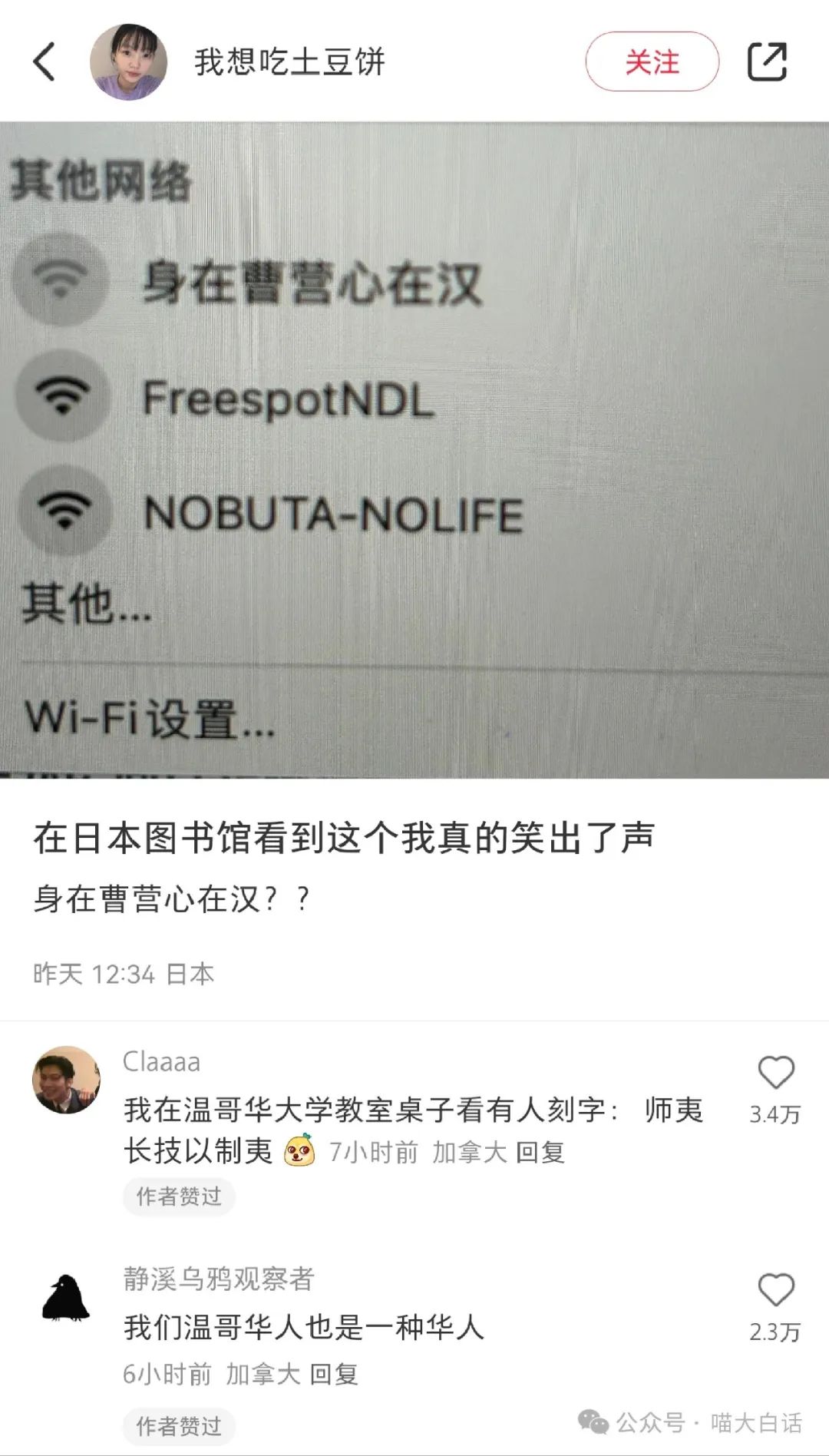The image size is (829, 1456).
Task: Reply to Claaaa's comment
Action: tap(540, 1152)
